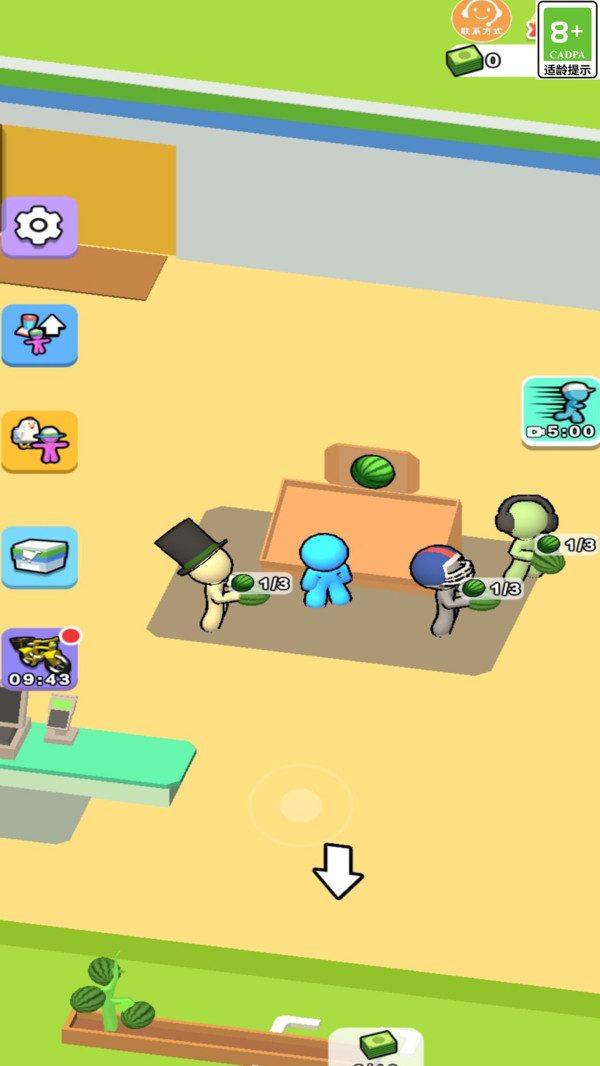The width and height of the screenshot is (600, 1066).
Task: Open the customer service contact icon
Action: (x=481, y=20)
